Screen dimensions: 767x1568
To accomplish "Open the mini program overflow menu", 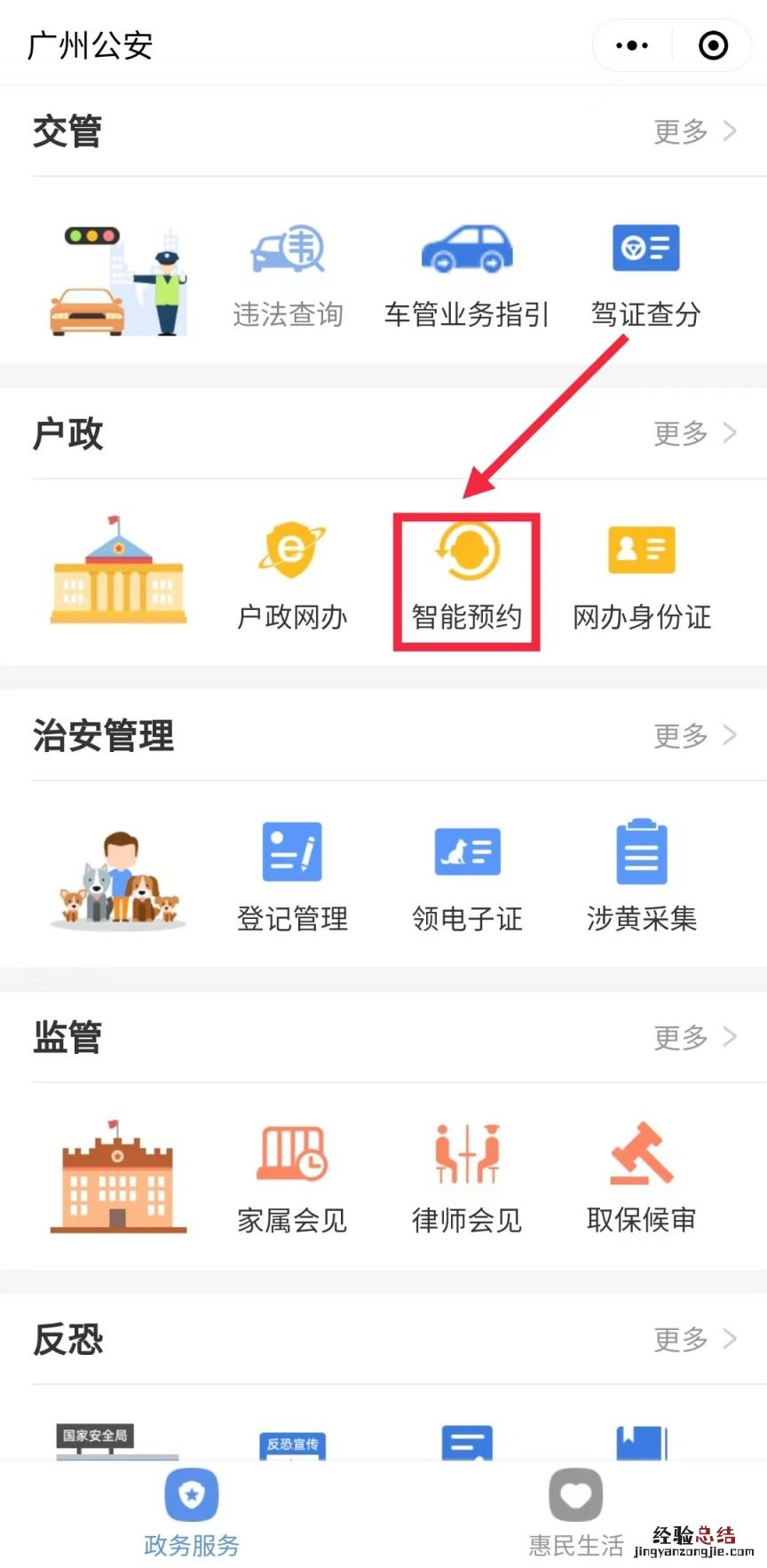I will coord(632,45).
